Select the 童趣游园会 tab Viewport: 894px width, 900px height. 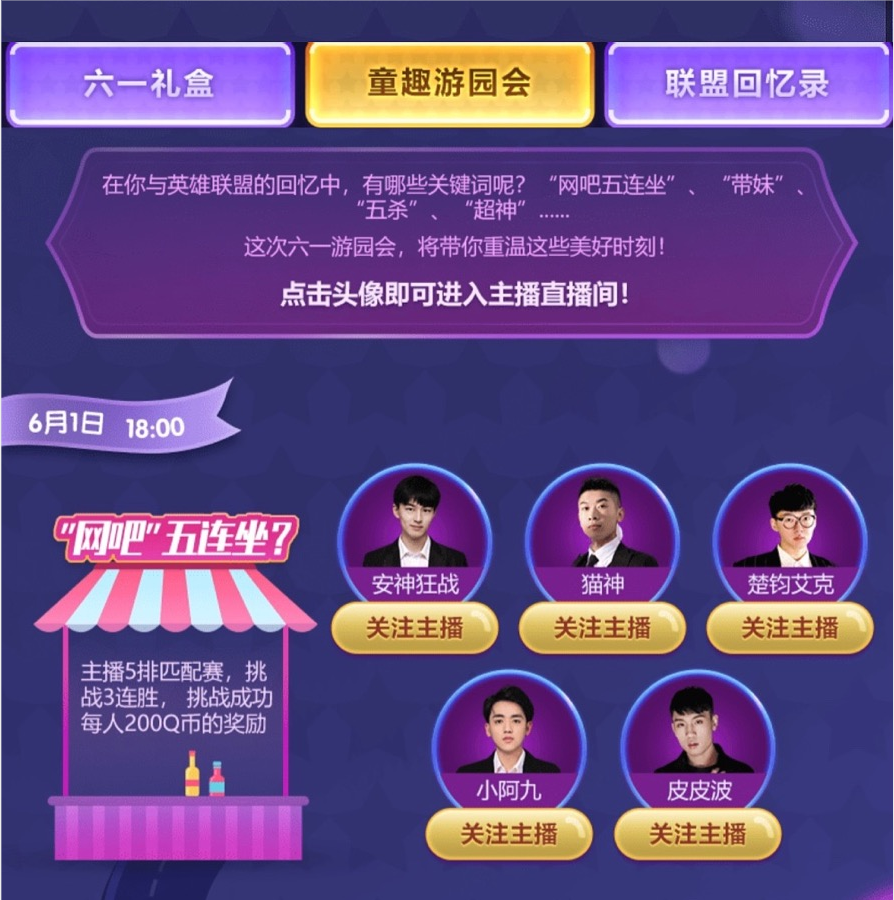(449, 84)
